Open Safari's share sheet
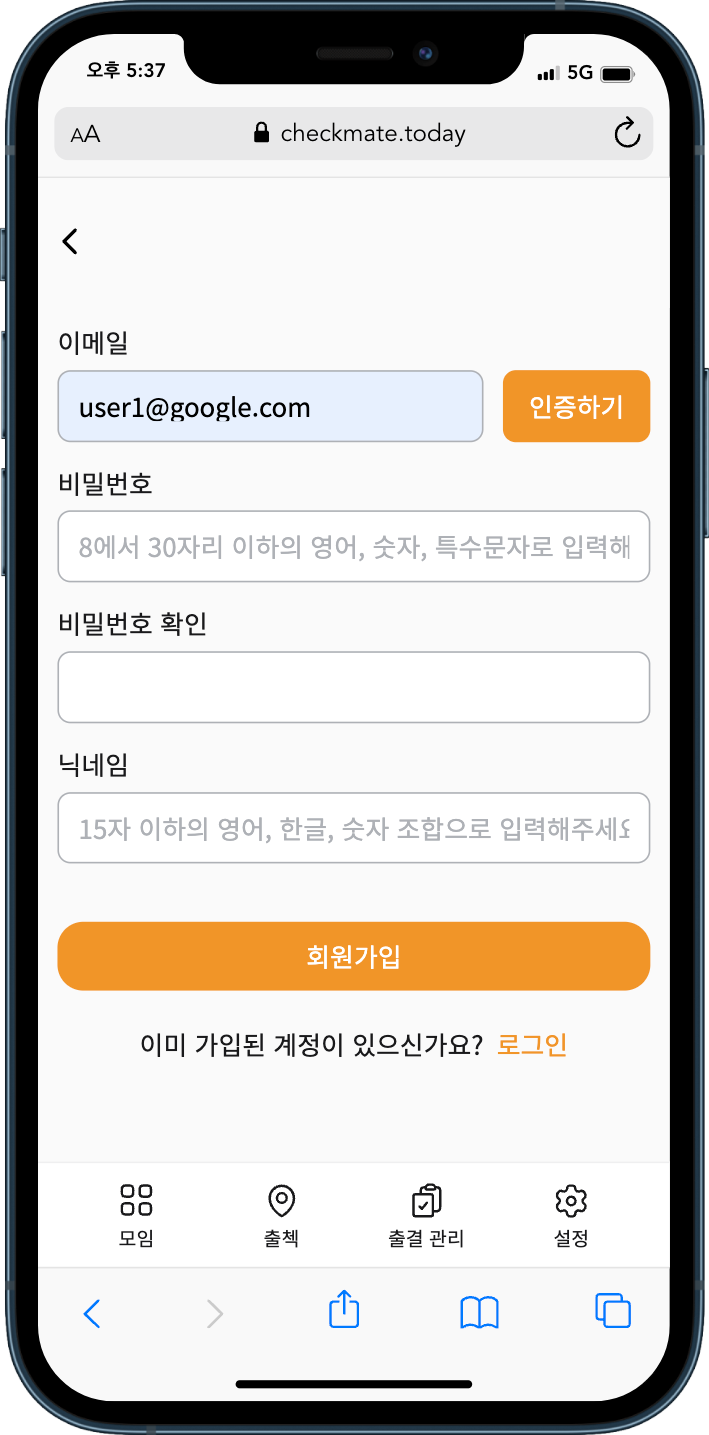The image size is (709, 1435). coord(344,1311)
